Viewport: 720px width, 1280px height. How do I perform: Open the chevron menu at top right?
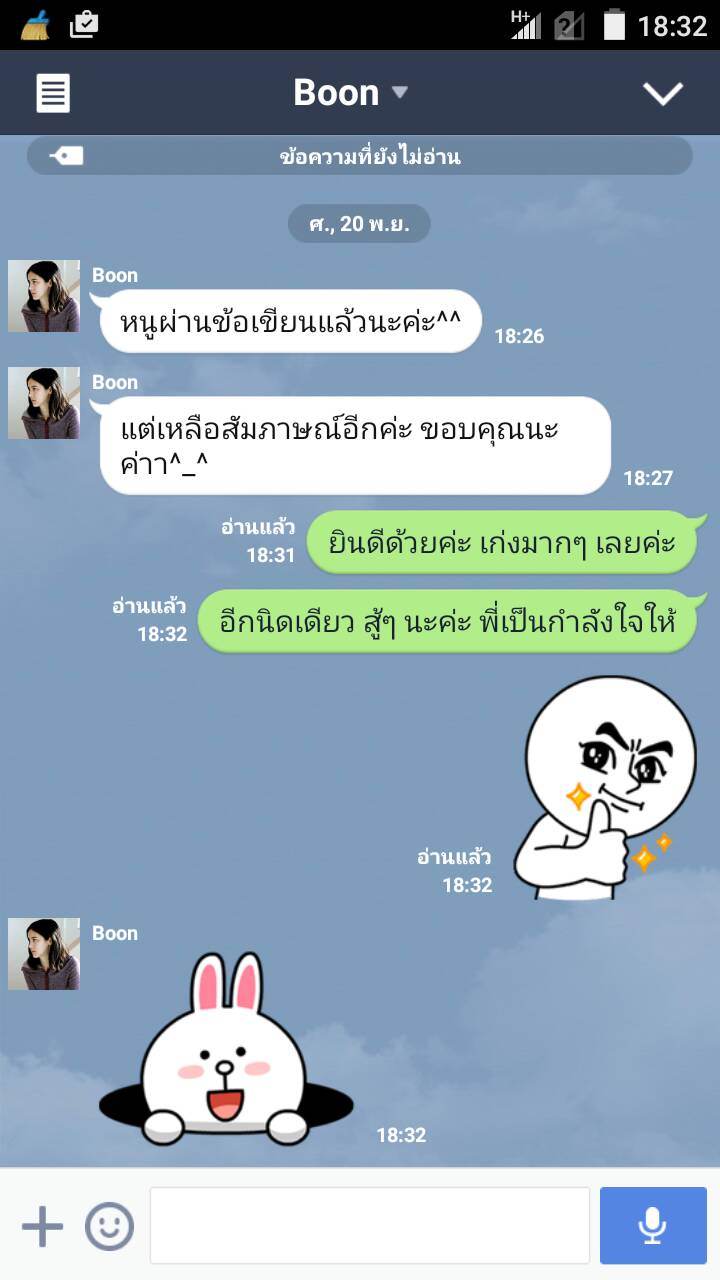point(662,93)
